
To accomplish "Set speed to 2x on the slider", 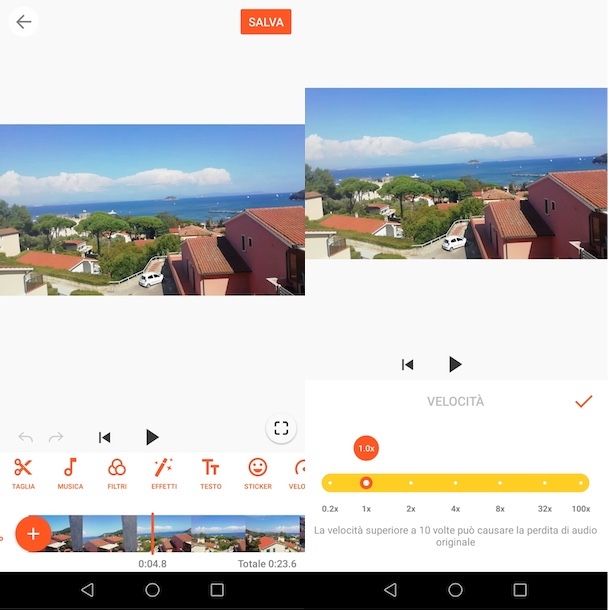I will (410, 483).
